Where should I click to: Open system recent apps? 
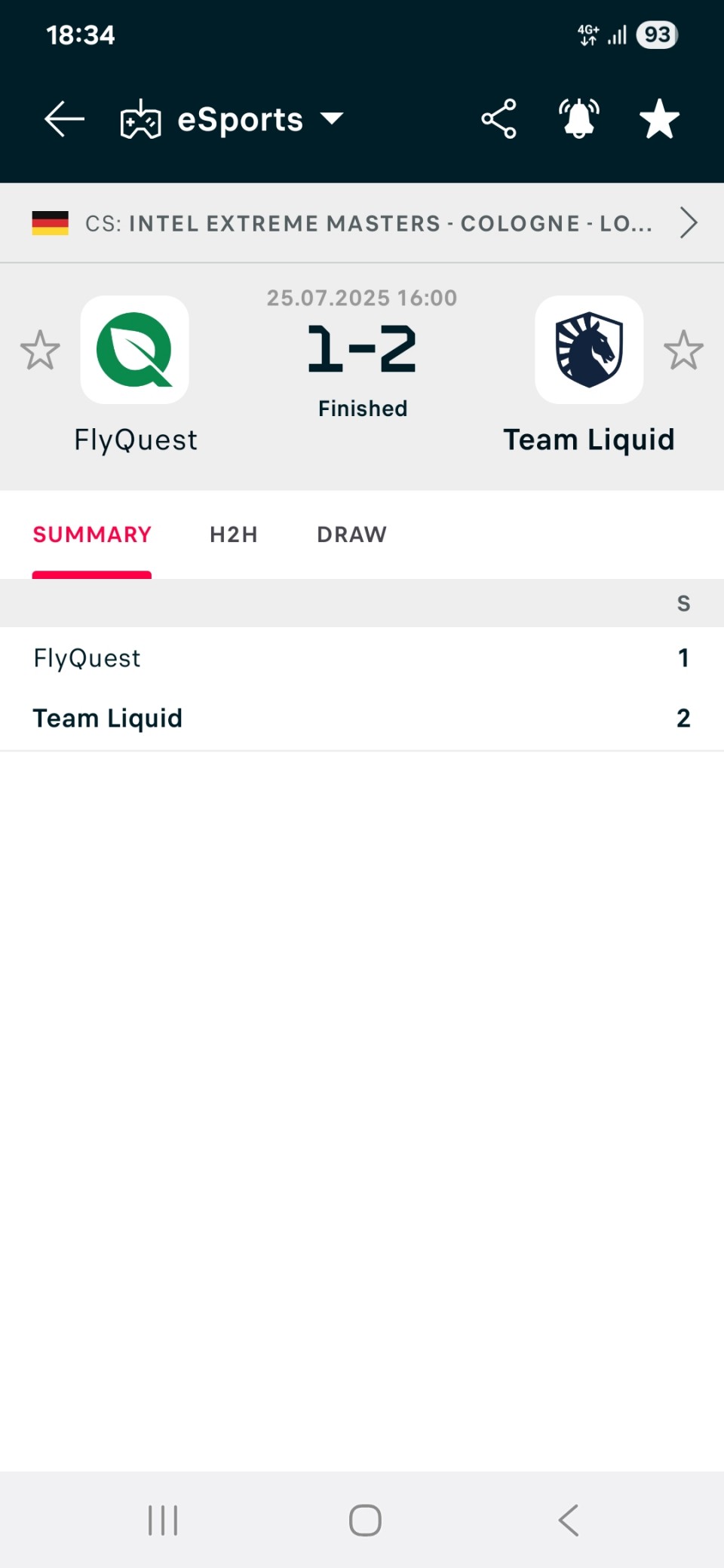coord(163,1520)
